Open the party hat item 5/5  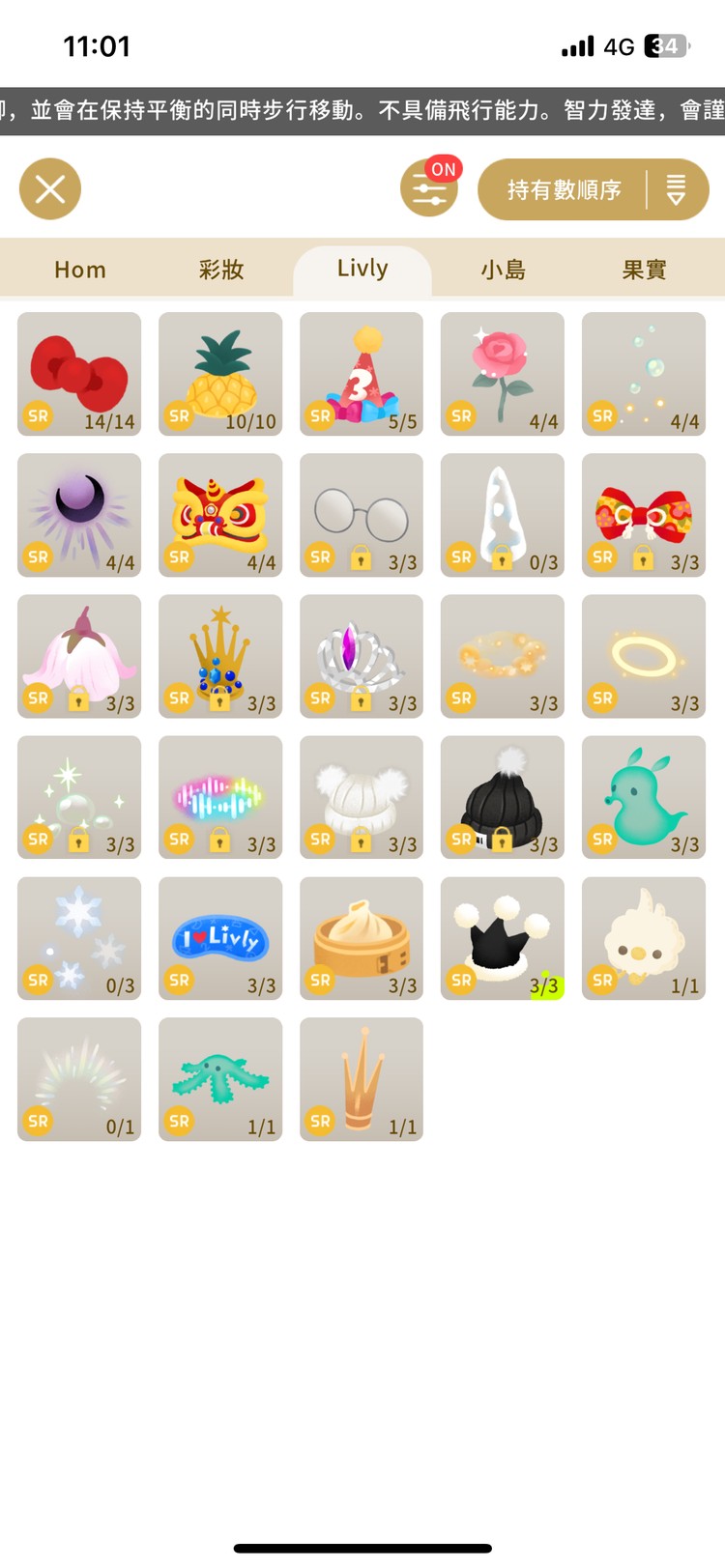[362, 374]
